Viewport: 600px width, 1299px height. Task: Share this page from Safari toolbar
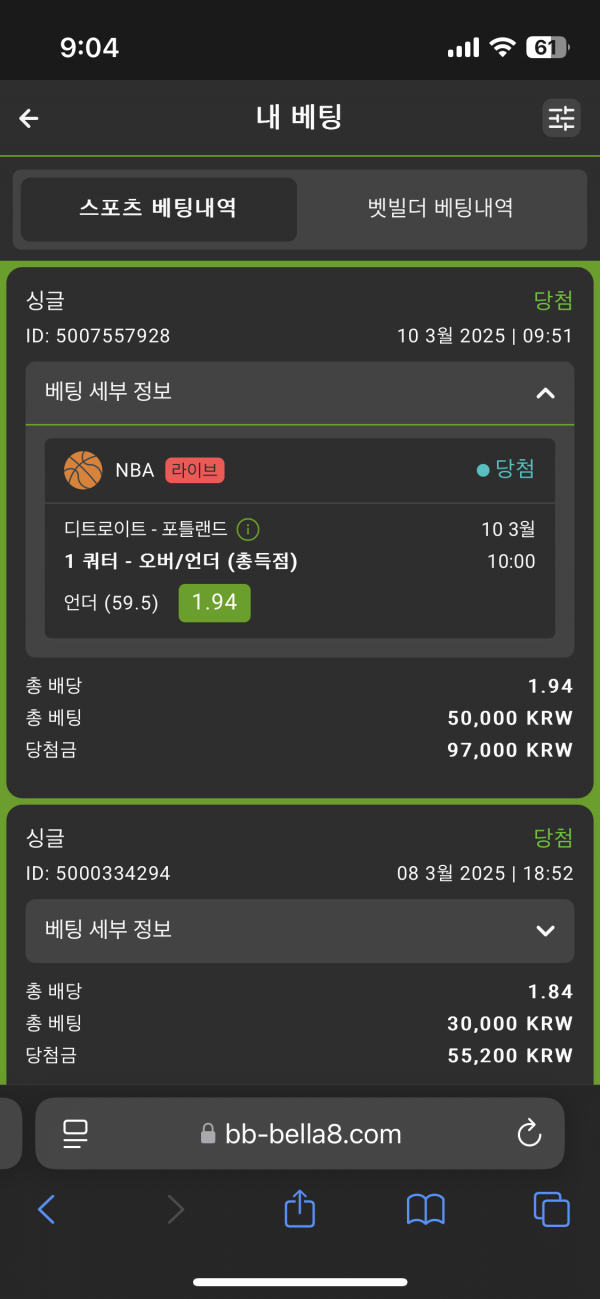[x=299, y=1209]
